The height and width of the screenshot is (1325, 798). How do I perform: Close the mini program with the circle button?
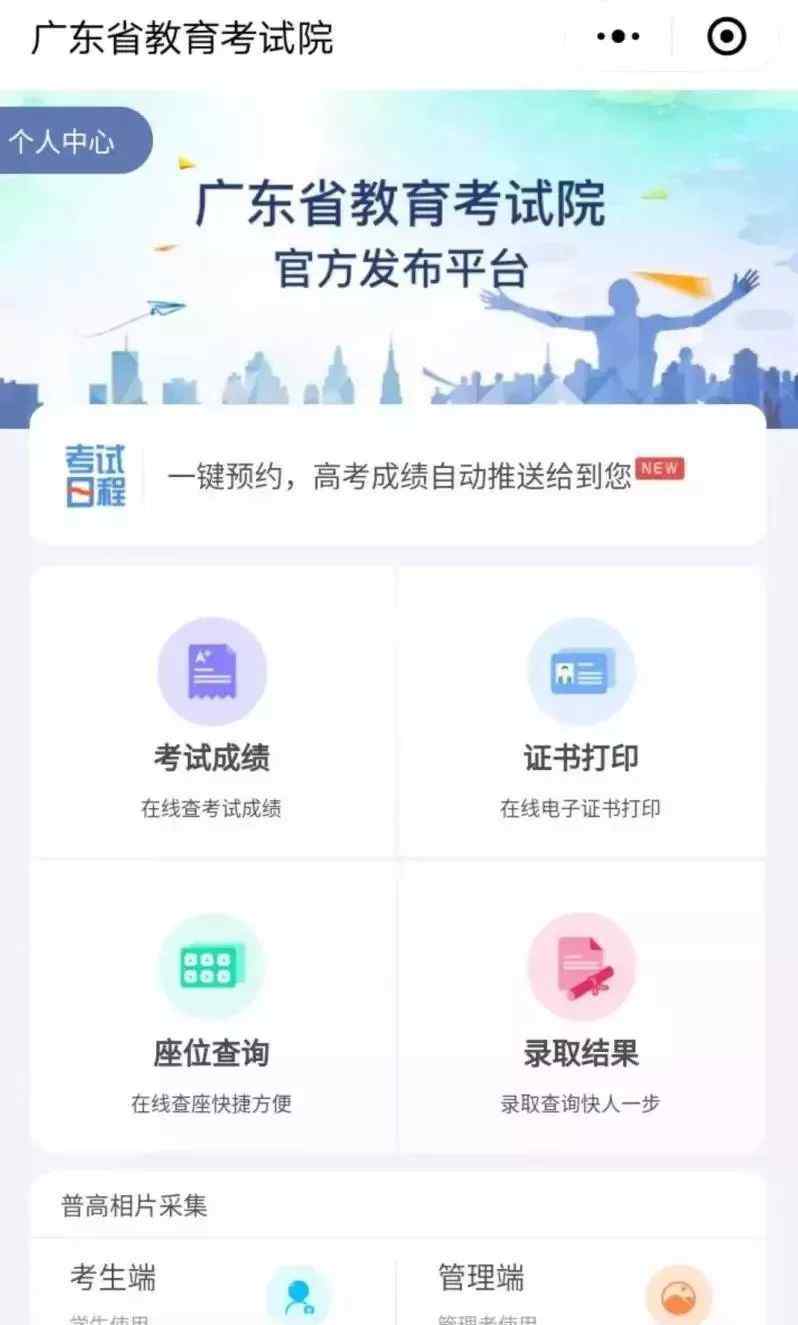pyautogui.click(x=727, y=37)
